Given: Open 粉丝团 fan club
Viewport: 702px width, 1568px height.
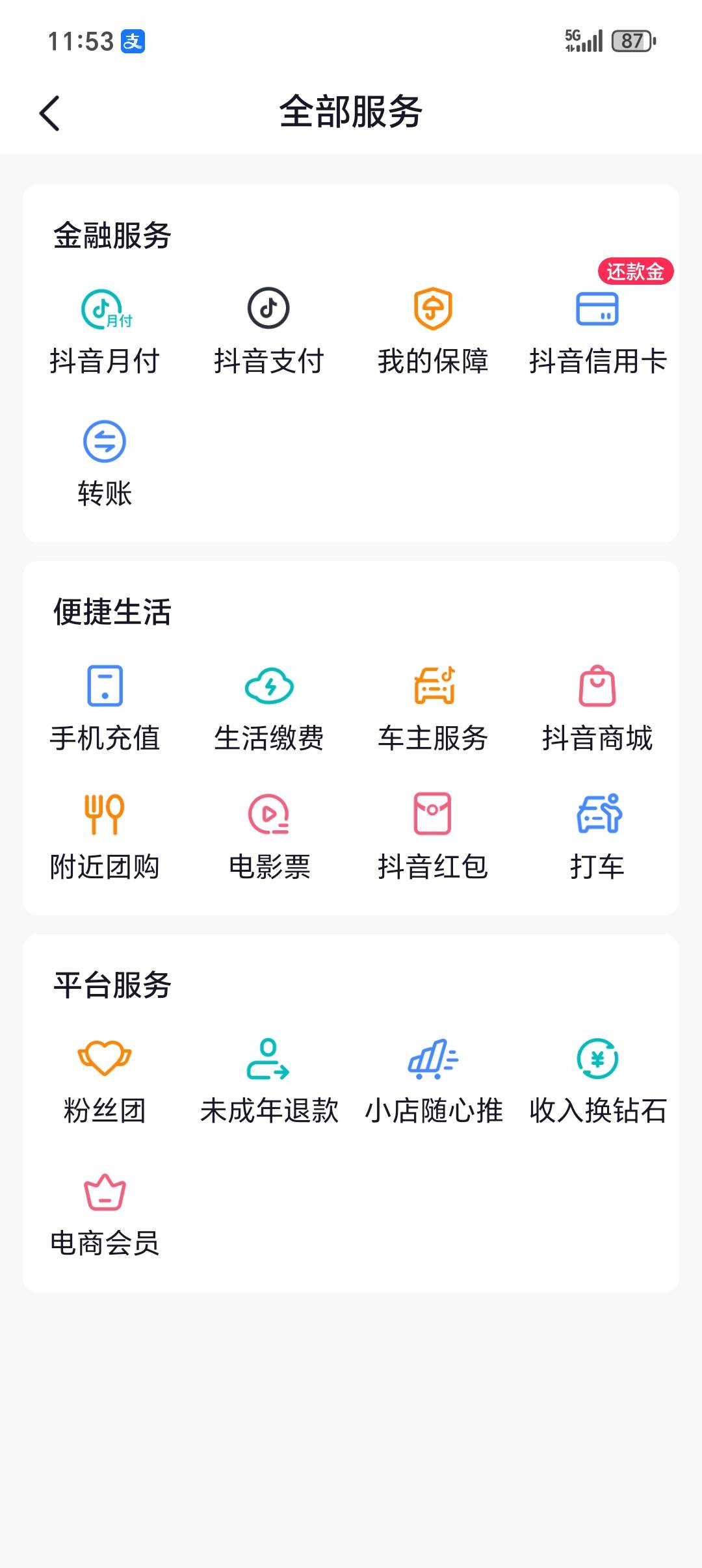Looking at the screenshot, I should 105,1082.
